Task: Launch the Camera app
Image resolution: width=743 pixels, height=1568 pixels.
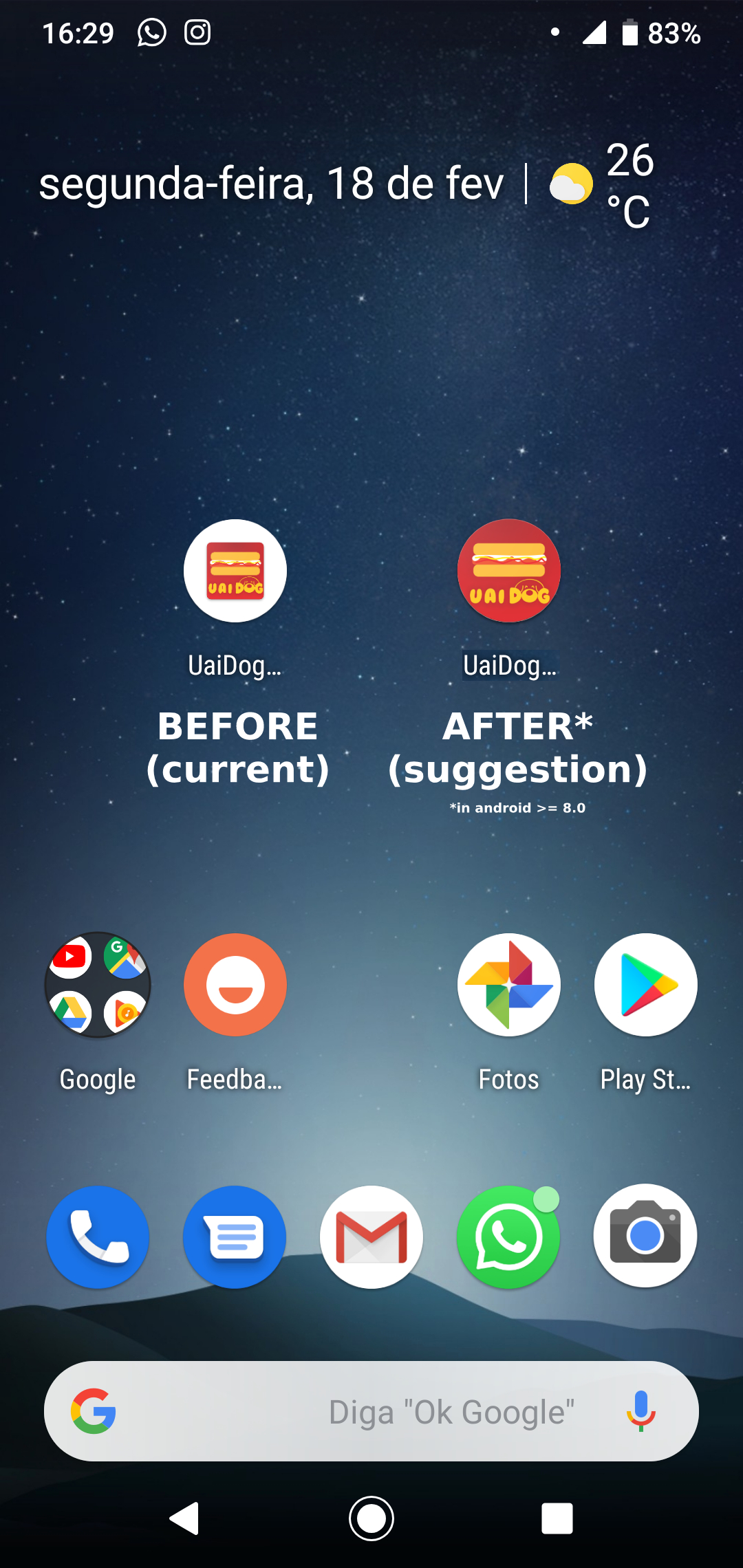Action: click(x=645, y=1237)
